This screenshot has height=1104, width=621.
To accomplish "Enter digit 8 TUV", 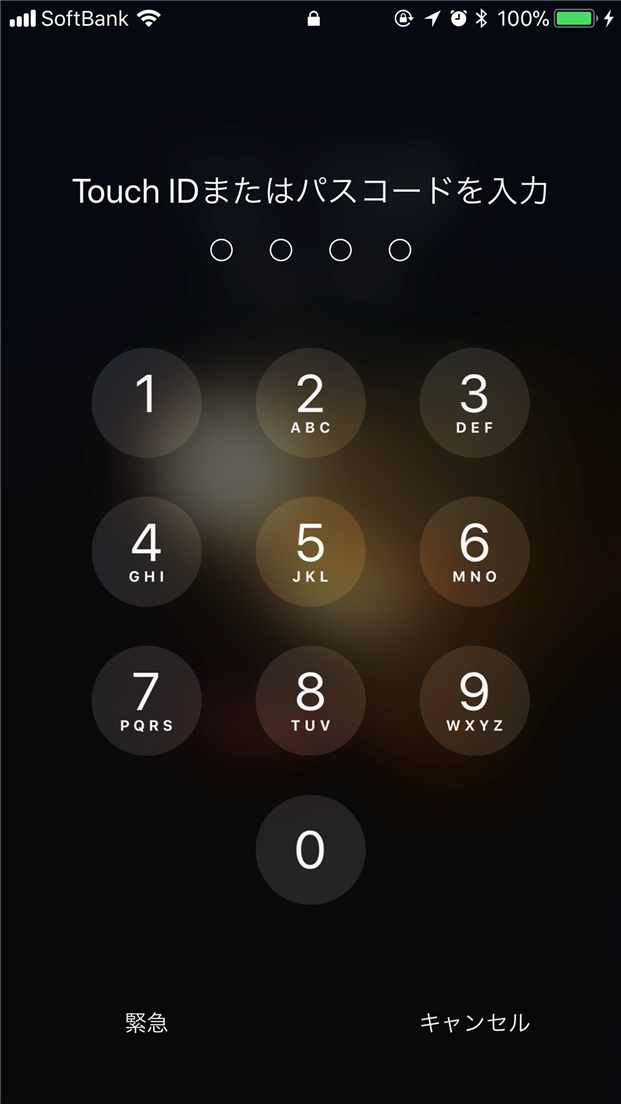I will 310,700.
